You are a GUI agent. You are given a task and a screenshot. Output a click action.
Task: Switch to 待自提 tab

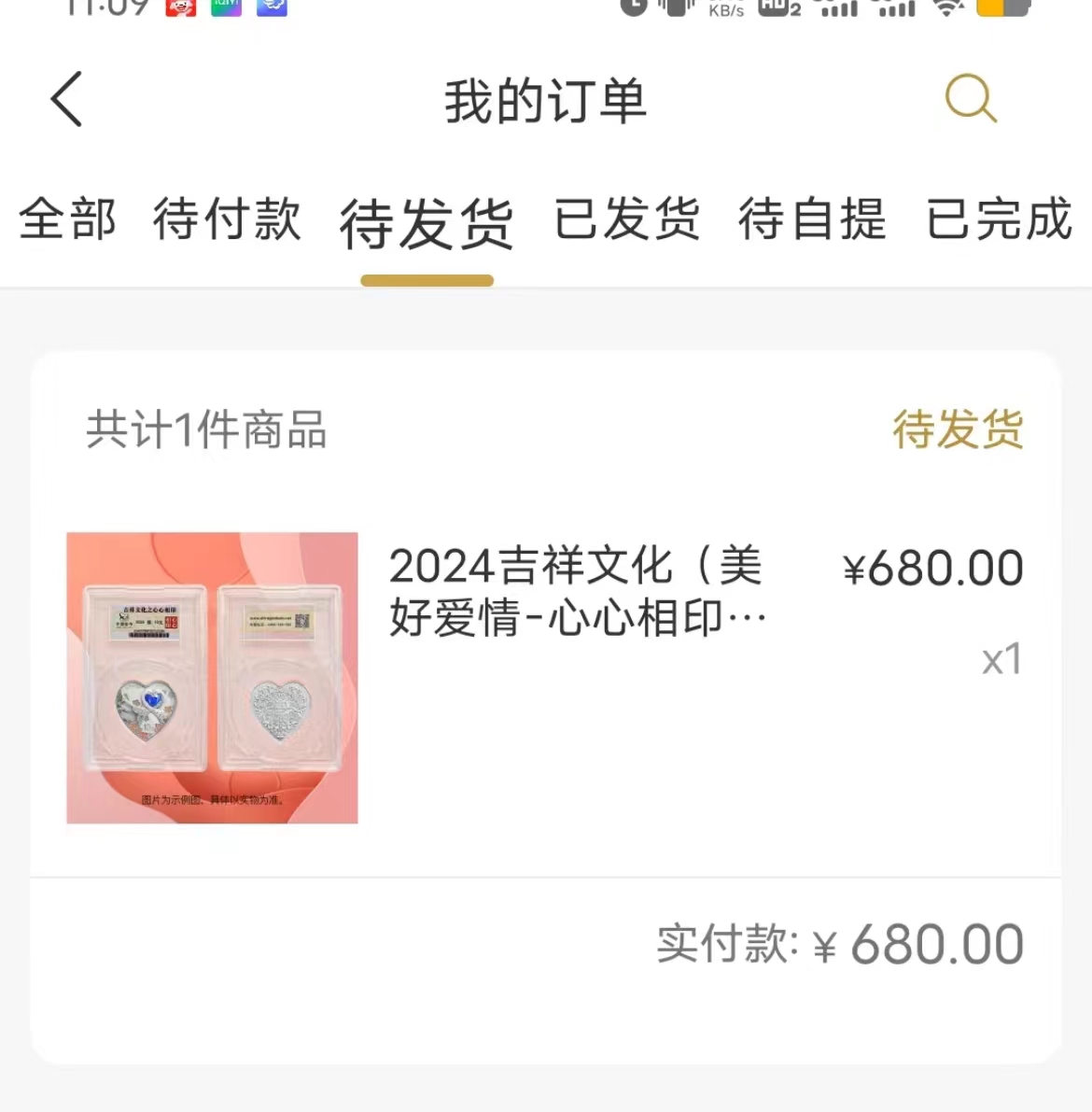812,220
